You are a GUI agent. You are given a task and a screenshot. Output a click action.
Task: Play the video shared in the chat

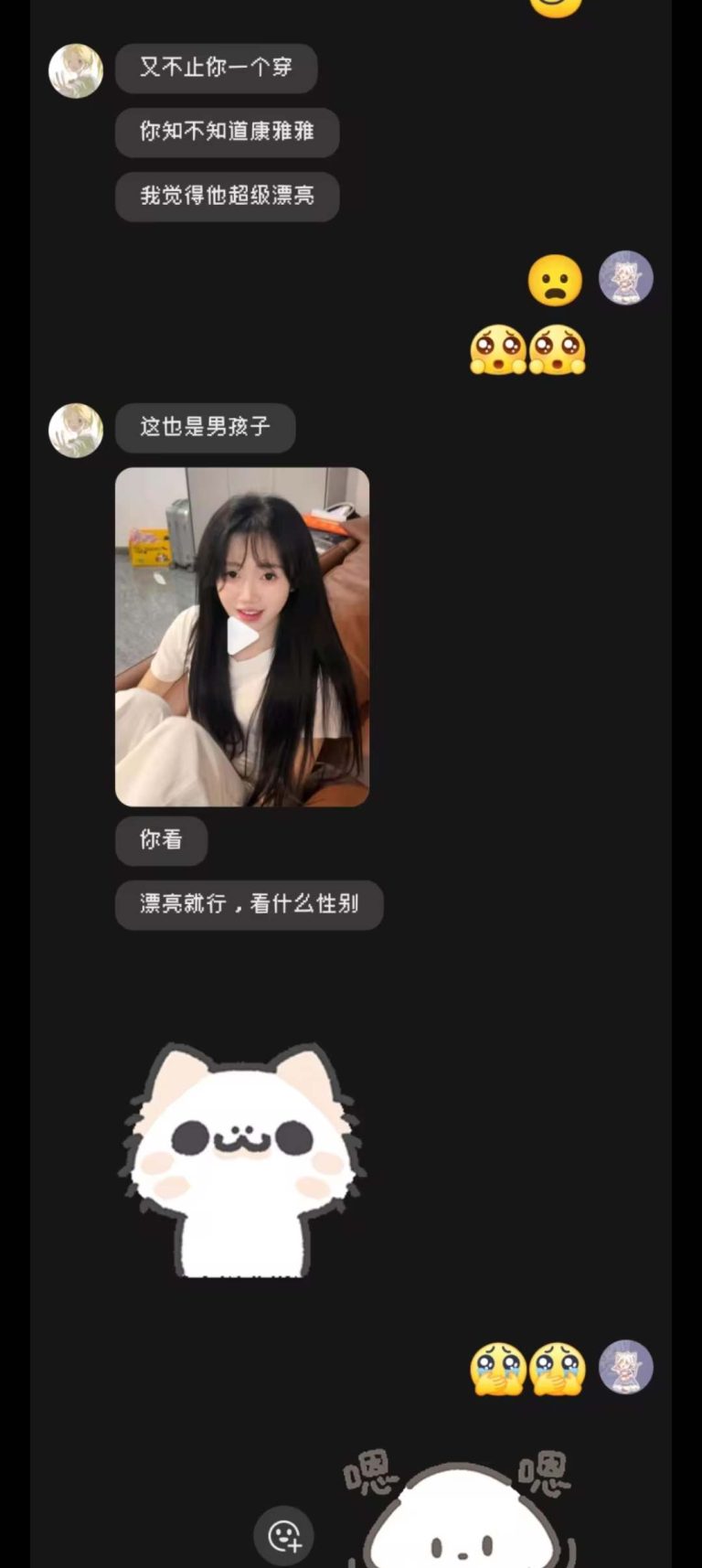(242, 637)
